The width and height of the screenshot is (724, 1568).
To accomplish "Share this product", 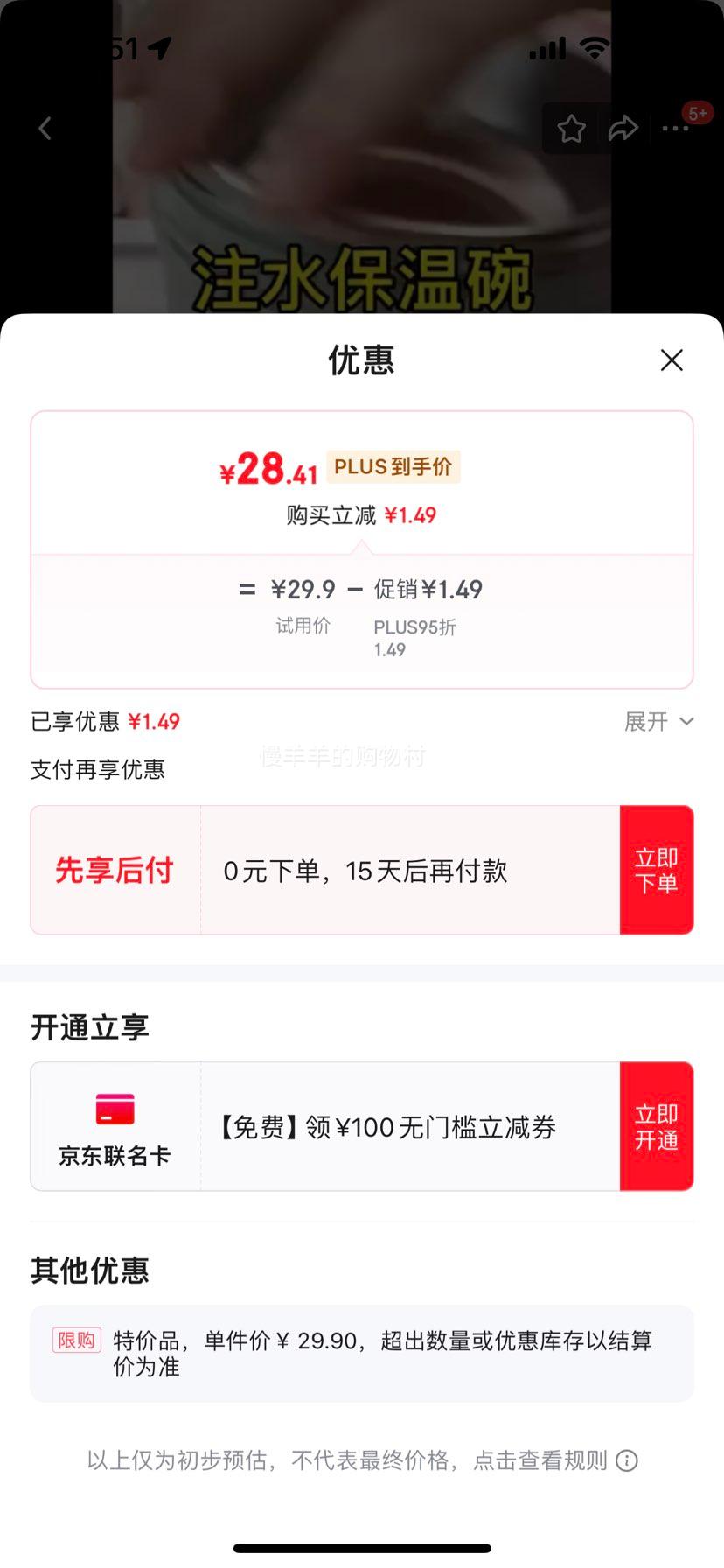I will [x=623, y=129].
